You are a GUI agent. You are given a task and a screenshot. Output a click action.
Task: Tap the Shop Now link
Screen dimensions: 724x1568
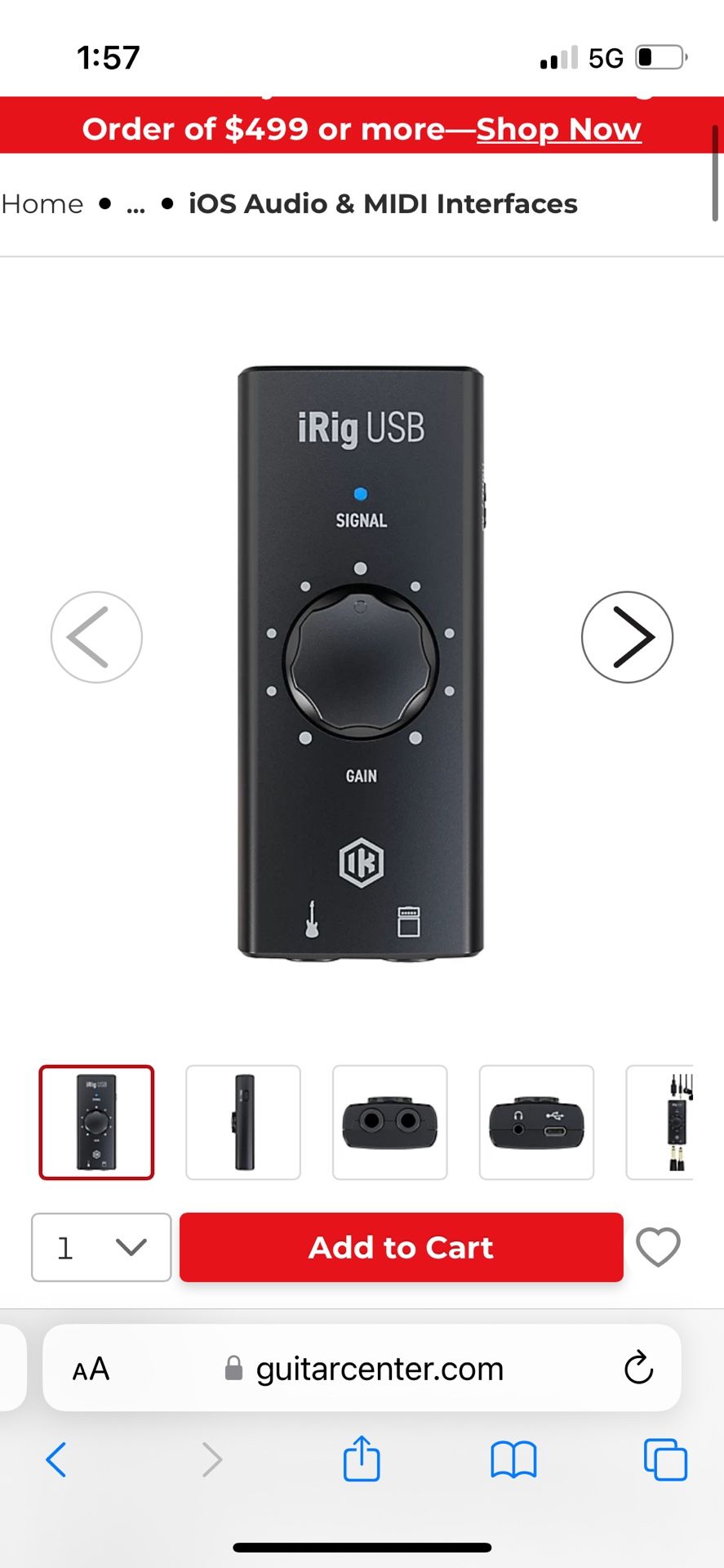pos(558,129)
